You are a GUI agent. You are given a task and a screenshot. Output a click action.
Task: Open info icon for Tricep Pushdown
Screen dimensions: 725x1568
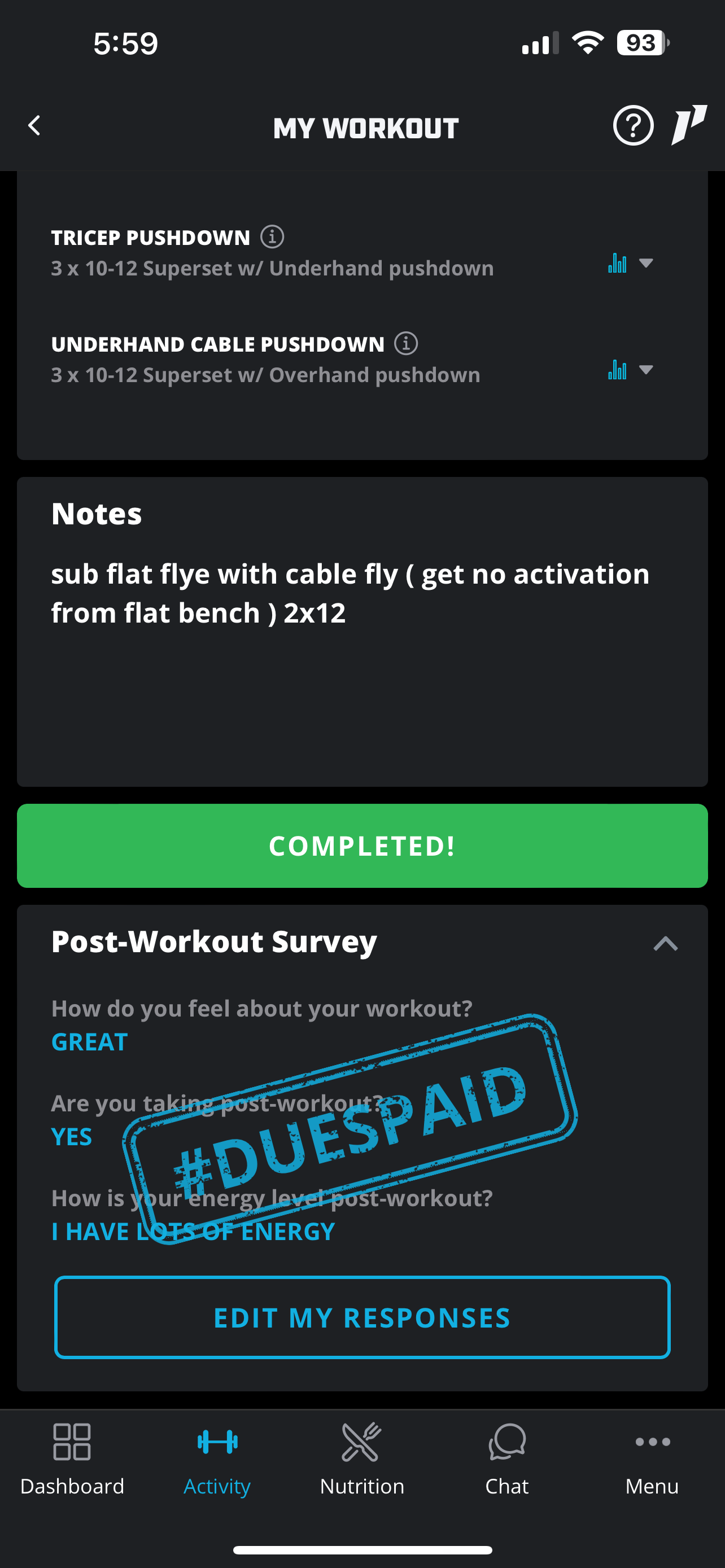coord(273,238)
